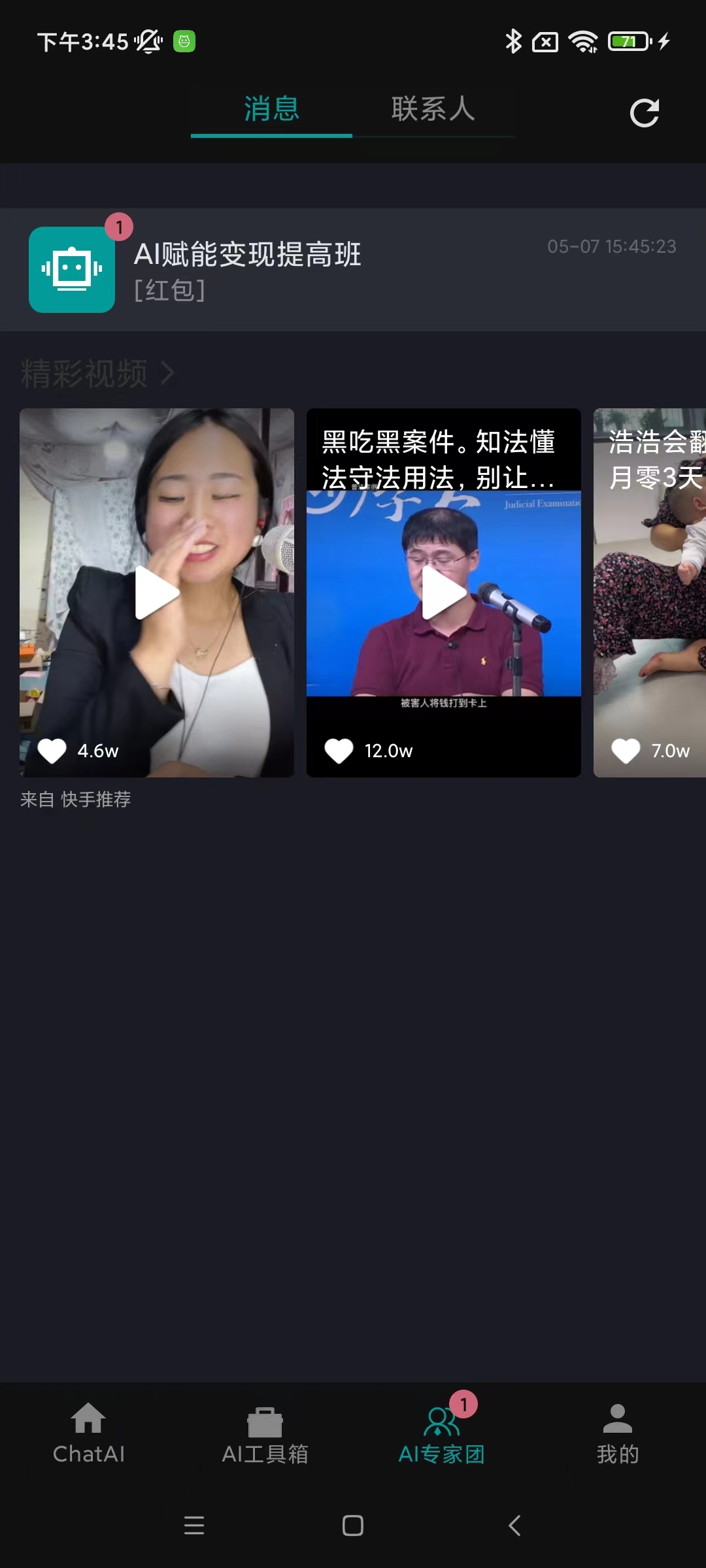Open the 精彩视频 section link
Viewport: 706px width, 1568px height.
[x=98, y=374]
